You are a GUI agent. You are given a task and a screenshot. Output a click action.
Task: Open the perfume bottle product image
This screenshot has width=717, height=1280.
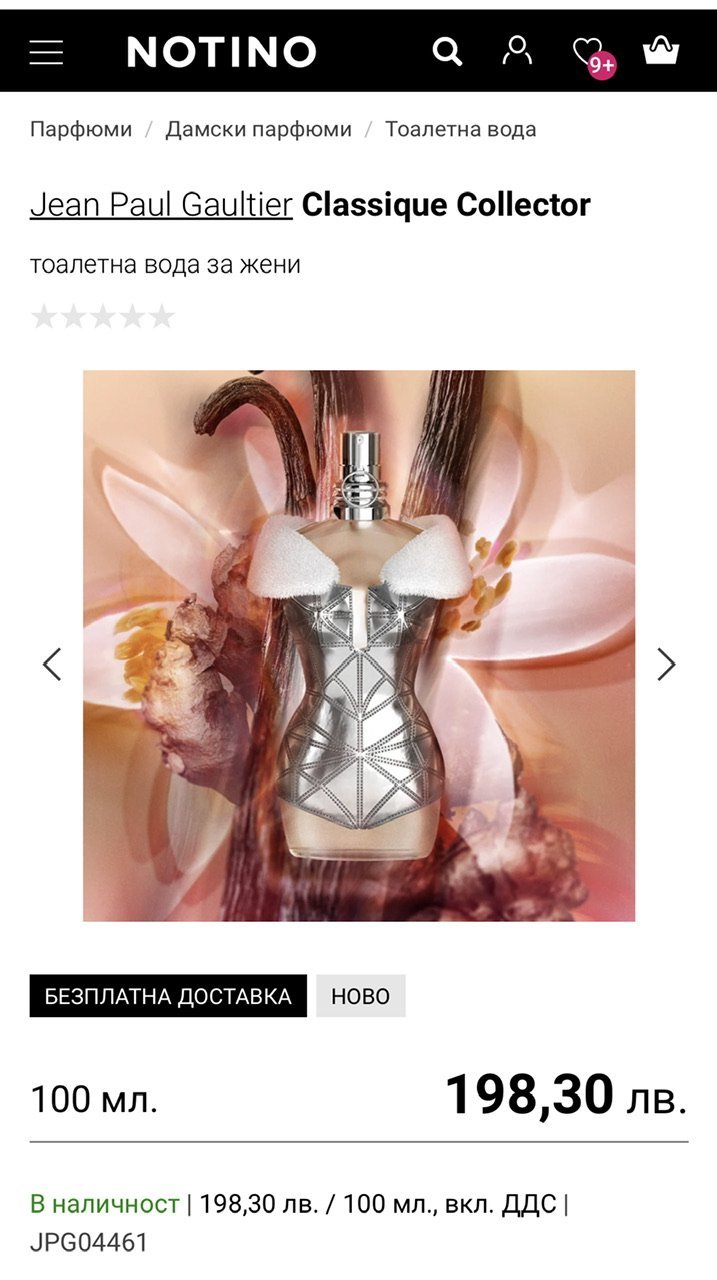[359, 646]
